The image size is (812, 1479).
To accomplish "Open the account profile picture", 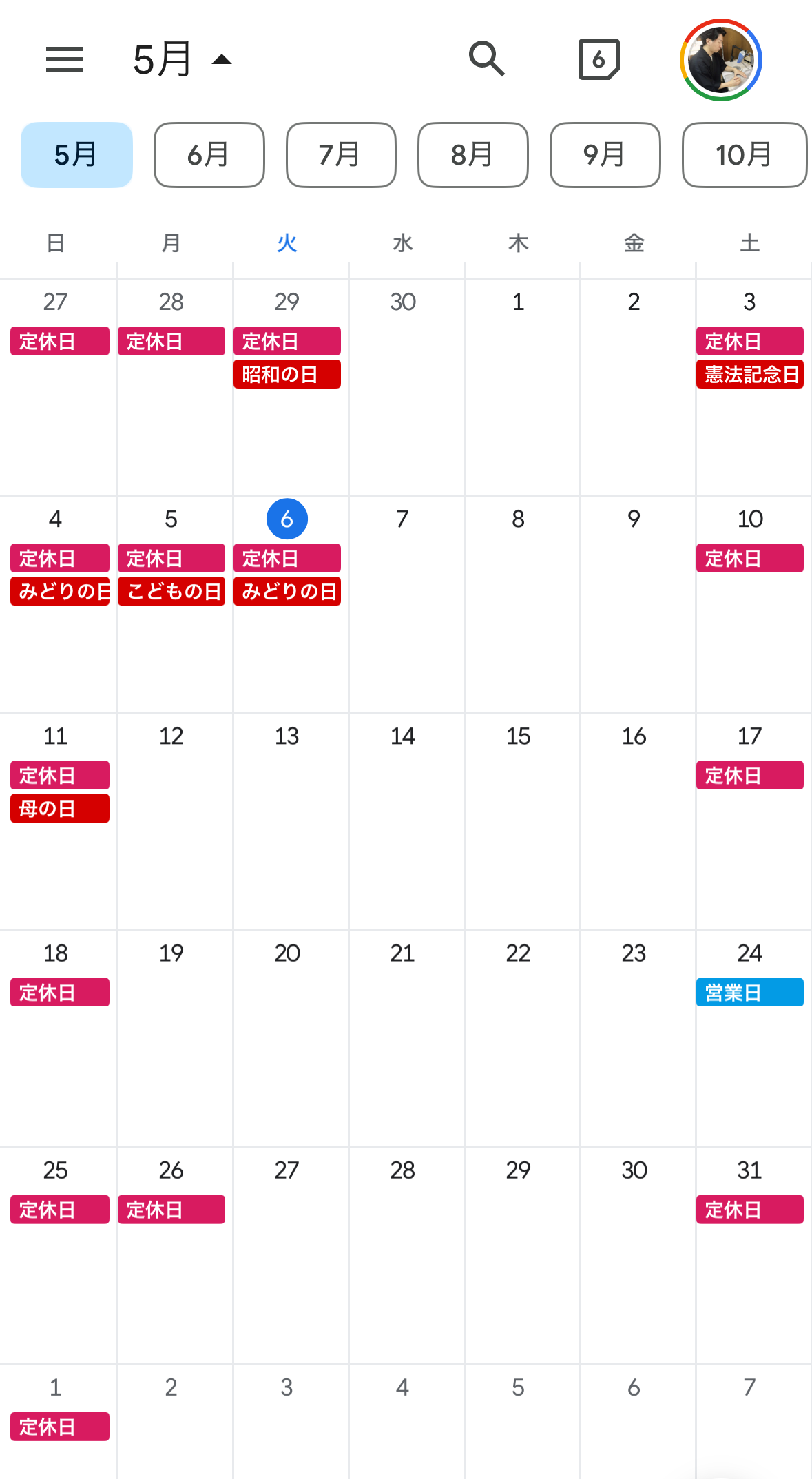I will click(x=720, y=60).
